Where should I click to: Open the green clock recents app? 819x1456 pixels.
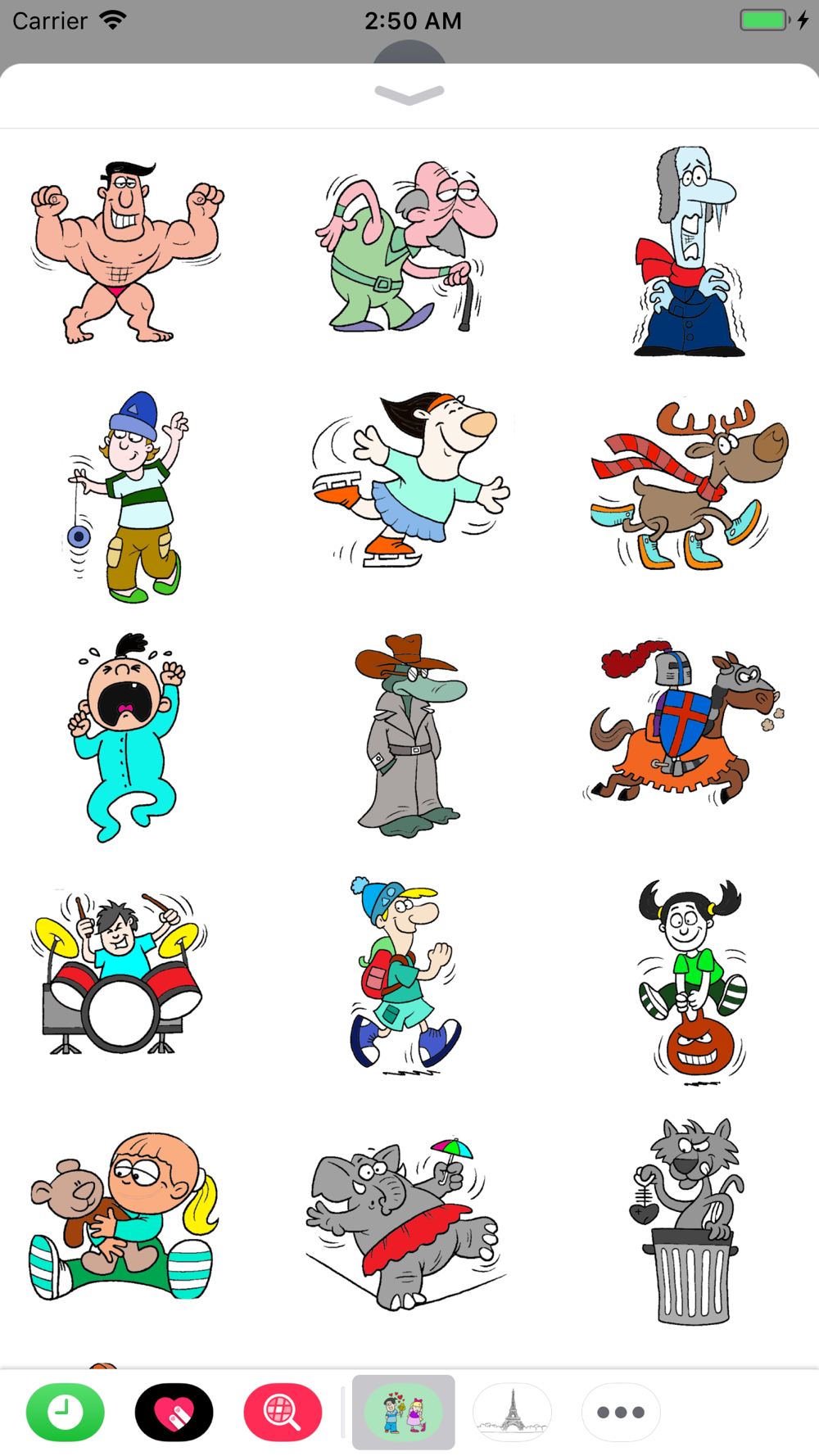(x=66, y=1413)
